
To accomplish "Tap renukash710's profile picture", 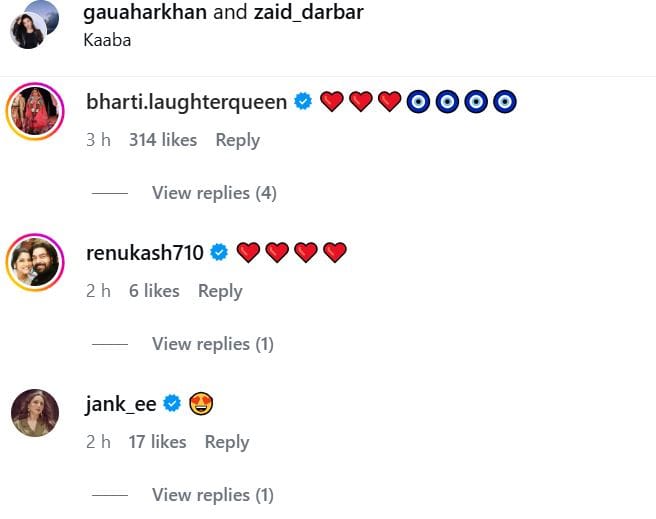I will [x=36, y=262].
